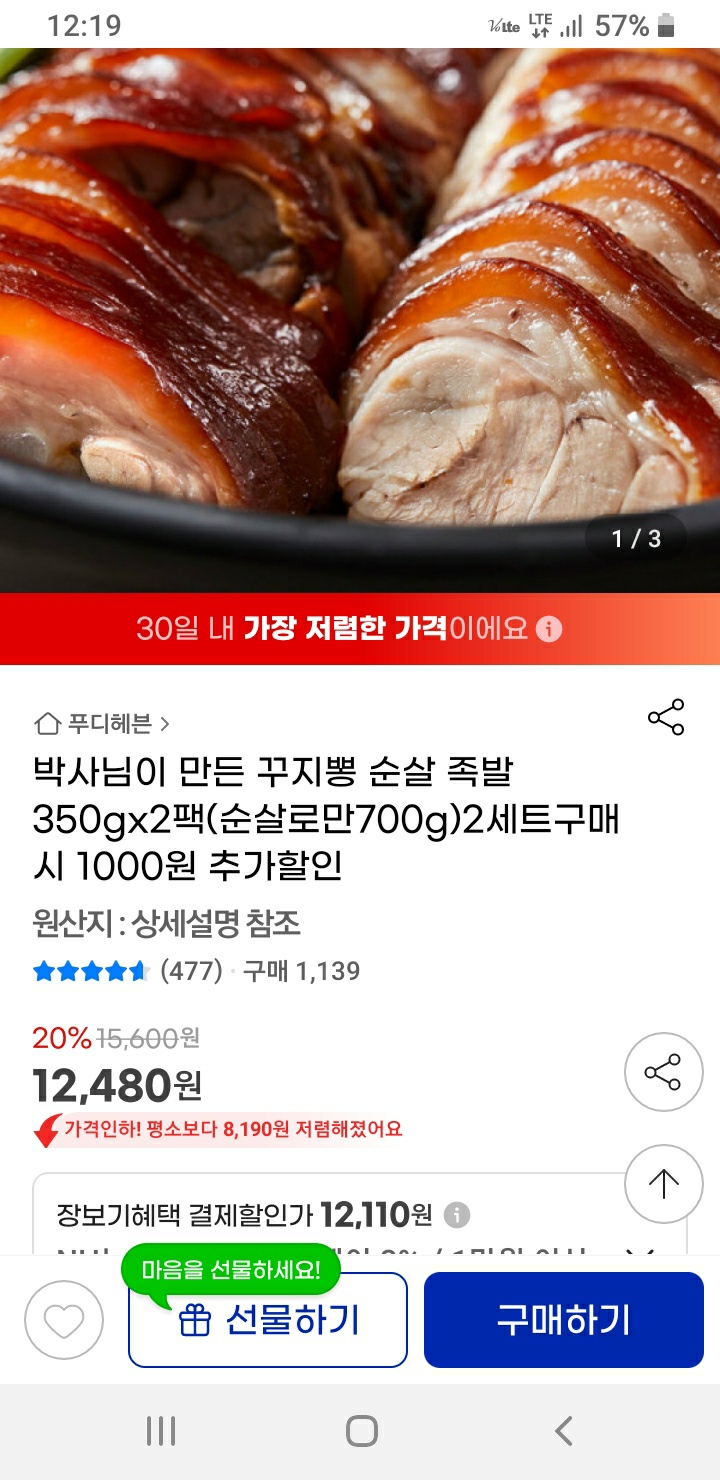The width and height of the screenshot is (720, 1480).
Task: Tap 선물하기 to send as gift
Action: [x=268, y=1320]
